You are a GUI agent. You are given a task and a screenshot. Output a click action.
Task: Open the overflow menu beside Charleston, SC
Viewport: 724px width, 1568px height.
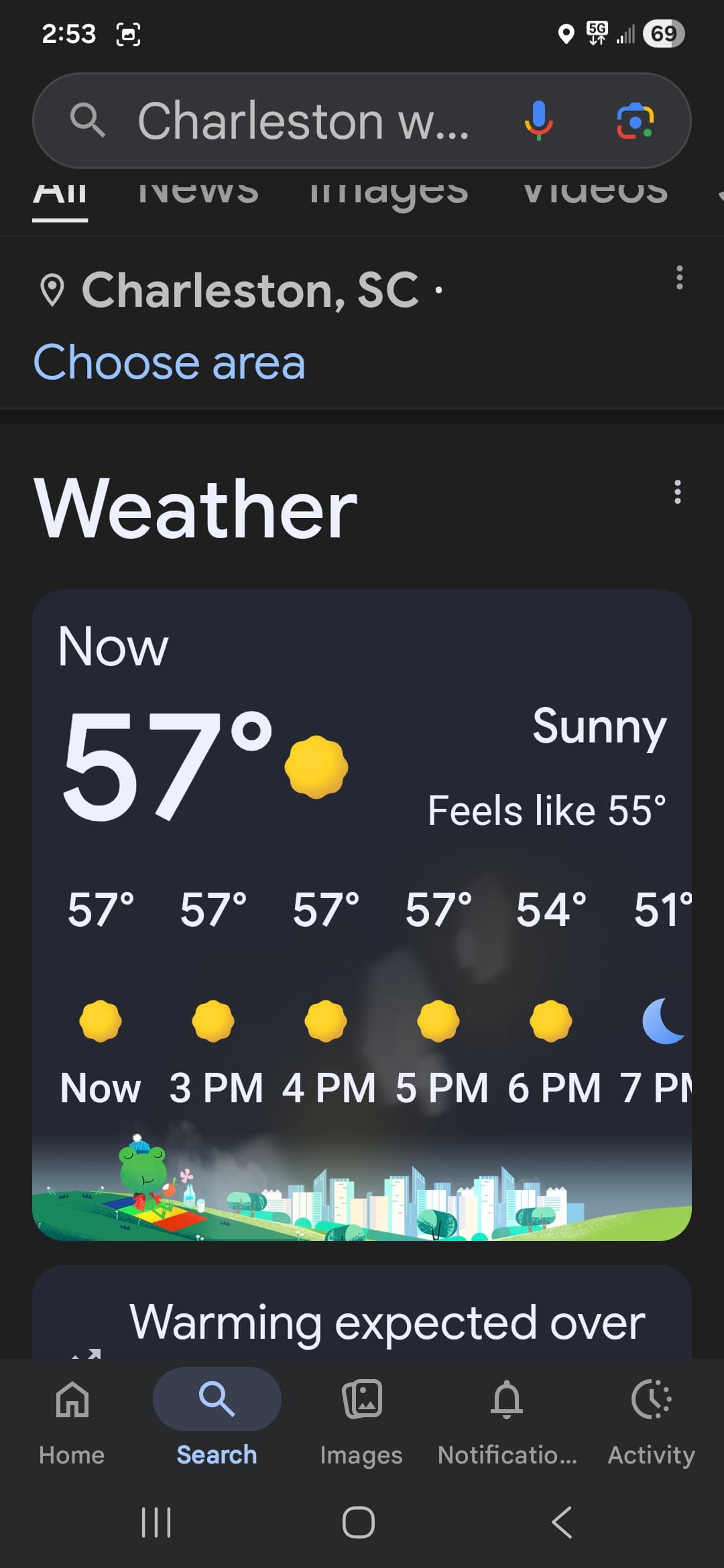tap(679, 277)
